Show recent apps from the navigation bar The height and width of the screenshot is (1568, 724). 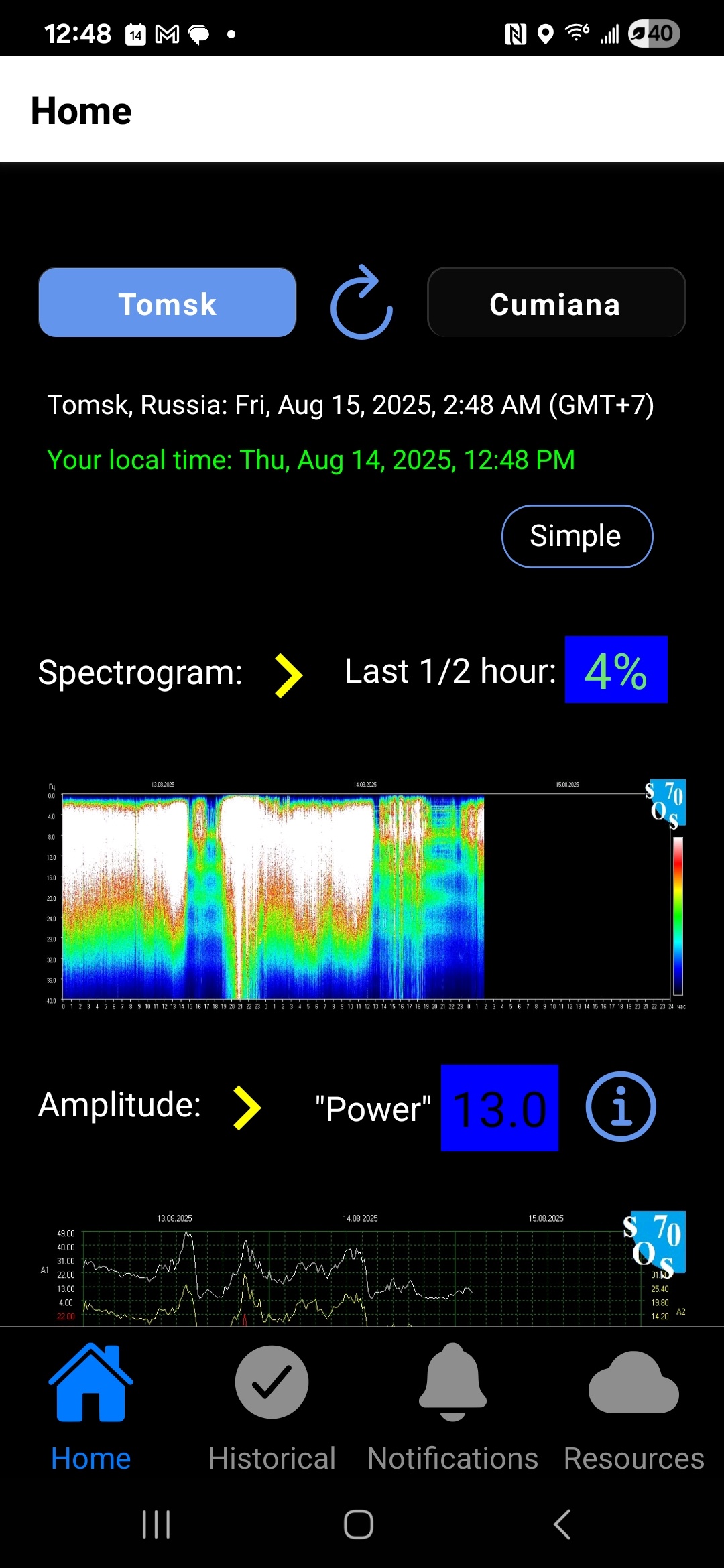(x=156, y=1524)
